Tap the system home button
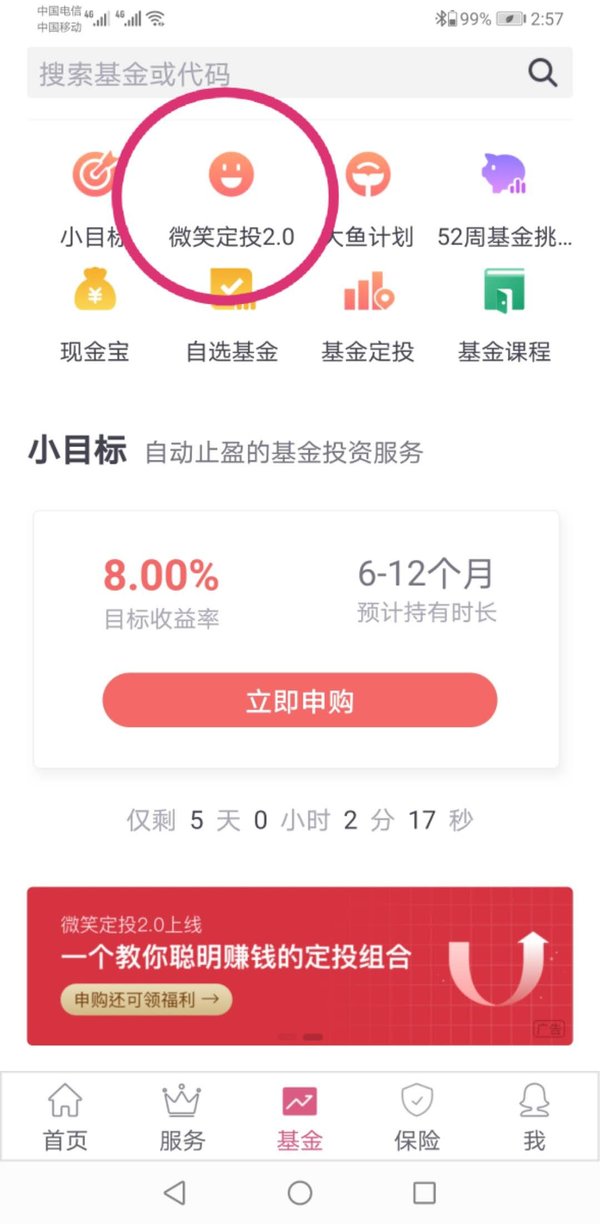This screenshot has height=1224, width=600. pos(300,1192)
